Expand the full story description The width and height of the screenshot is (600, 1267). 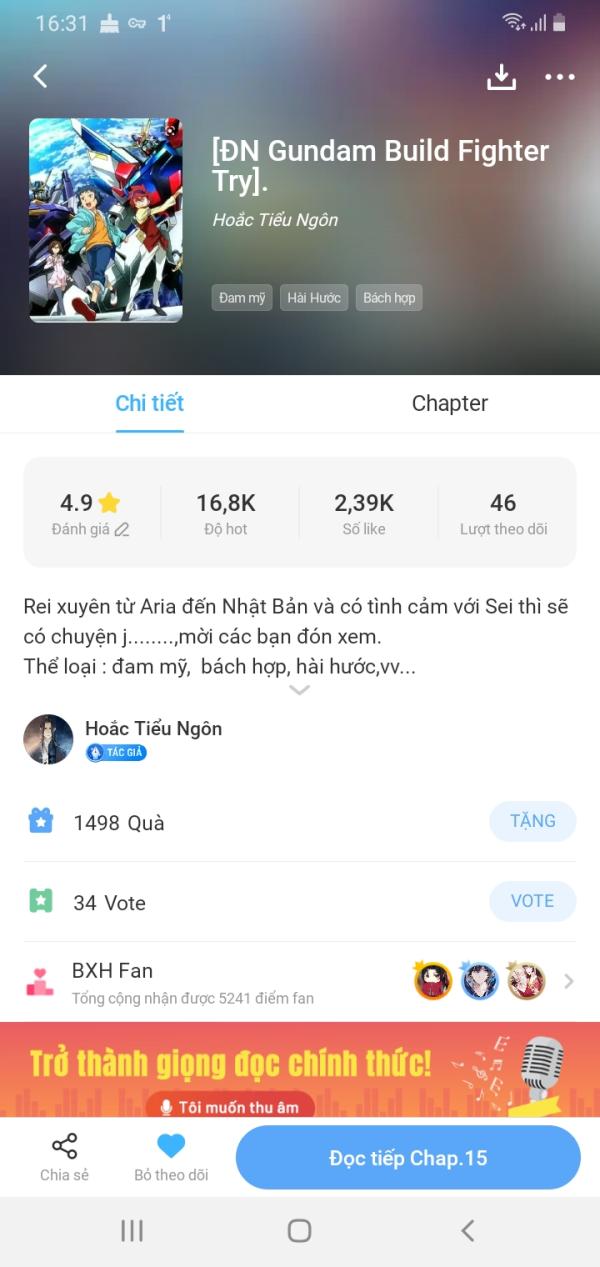click(299, 690)
